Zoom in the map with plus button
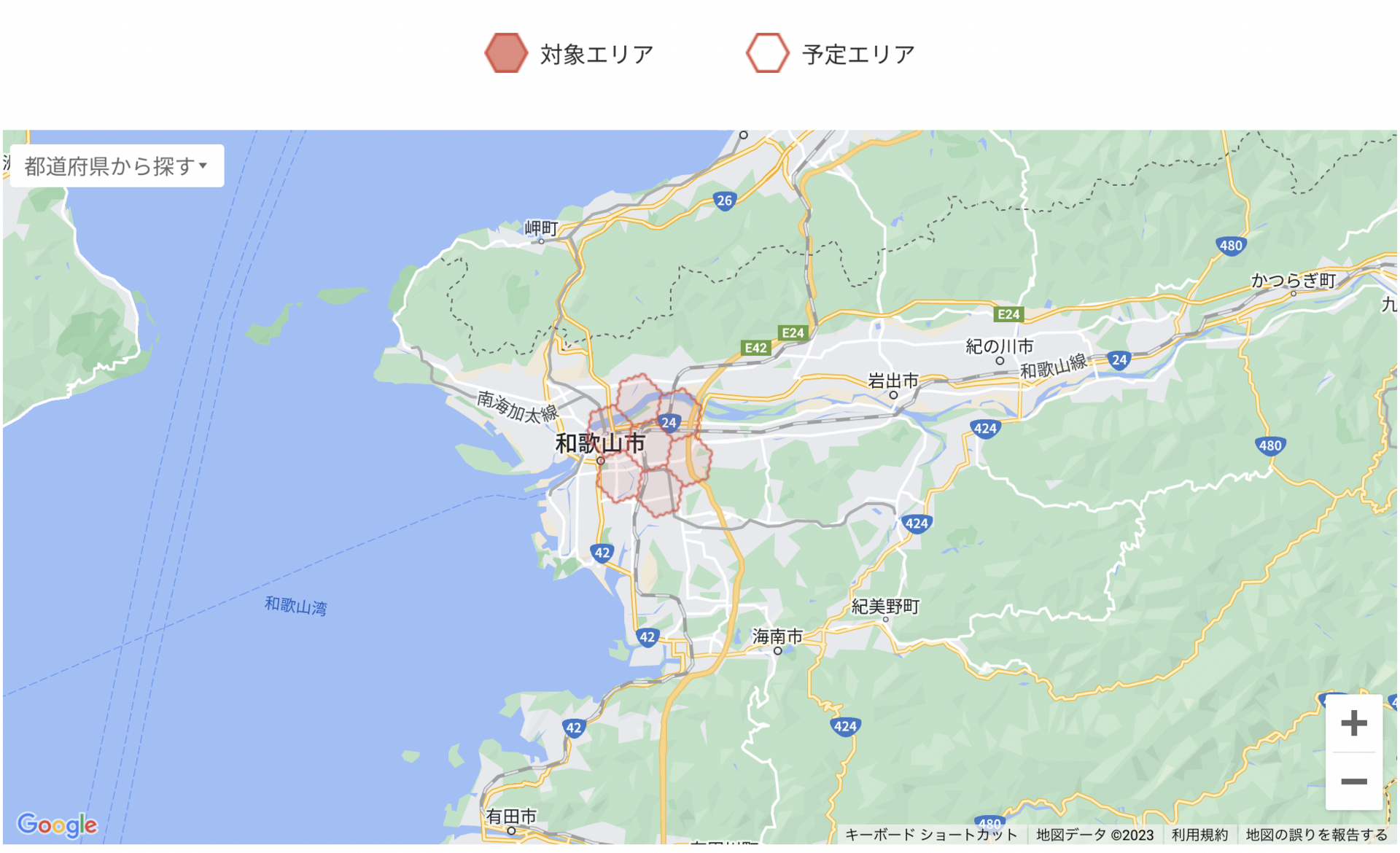The width and height of the screenshot is (1400, 853). [x=1353, y=723]
